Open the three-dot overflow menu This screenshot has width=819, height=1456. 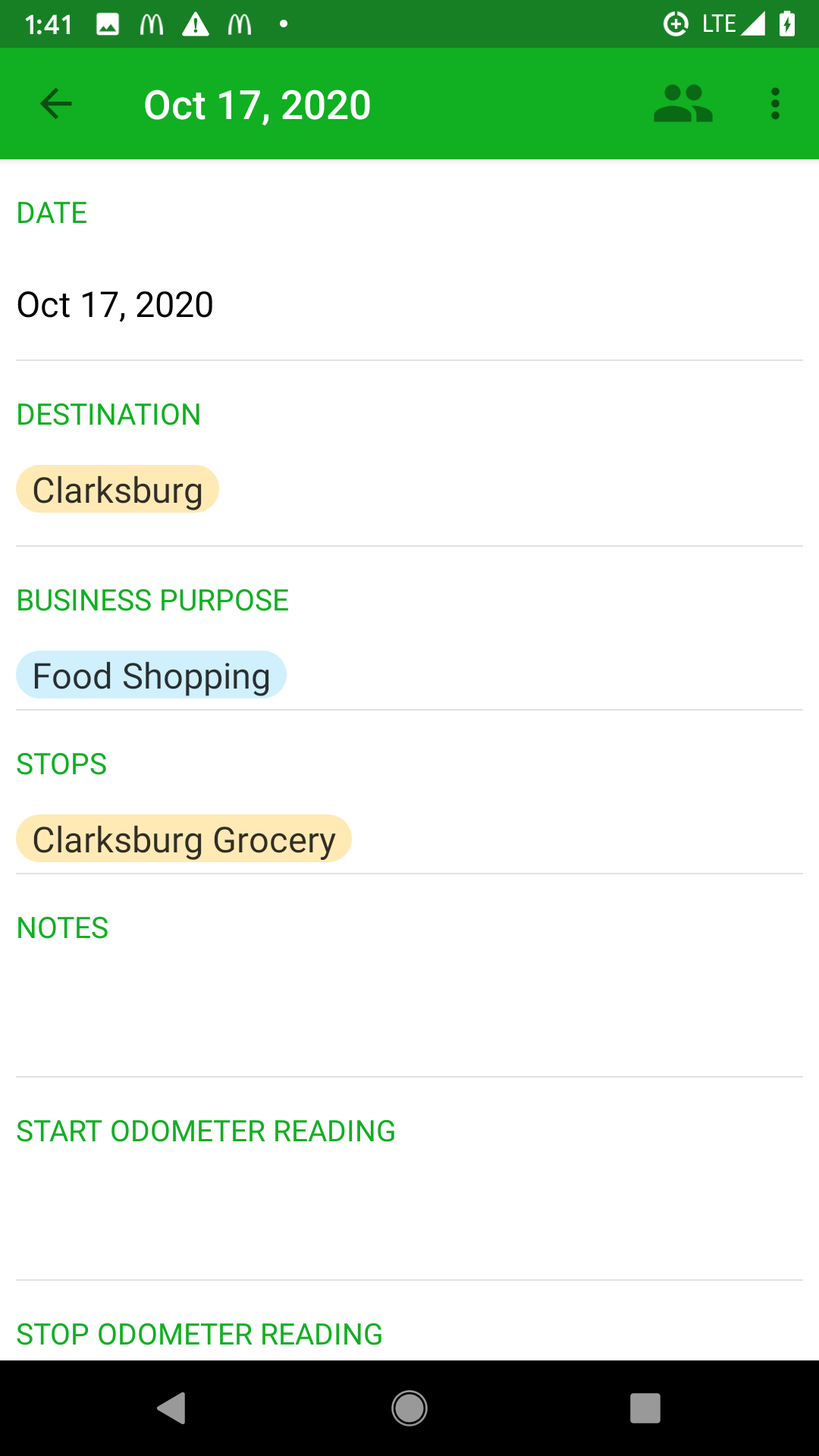tap(774, 104)
